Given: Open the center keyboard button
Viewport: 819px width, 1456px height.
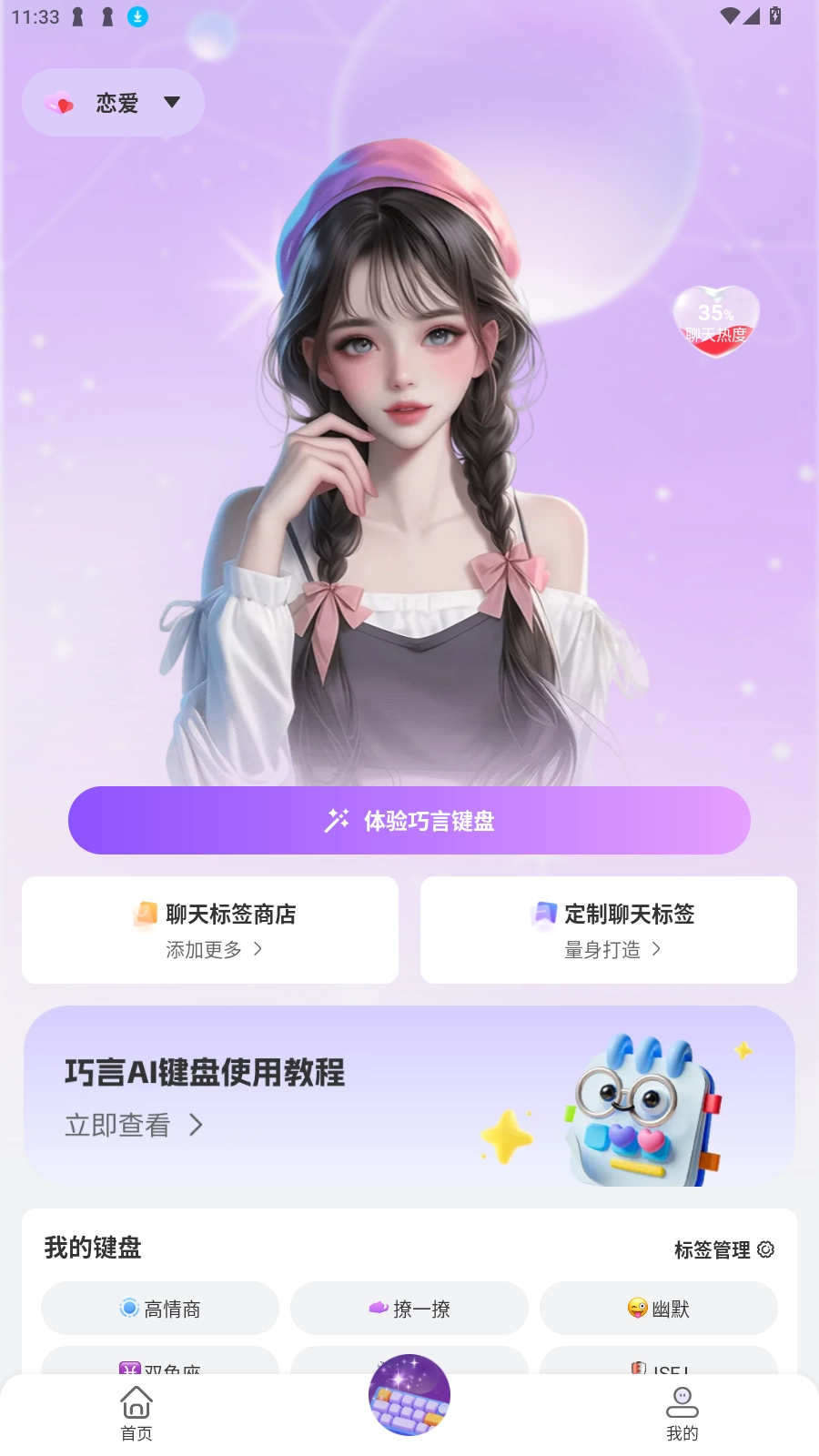Looking at the screenshot, I should (x=409, y=1395).
